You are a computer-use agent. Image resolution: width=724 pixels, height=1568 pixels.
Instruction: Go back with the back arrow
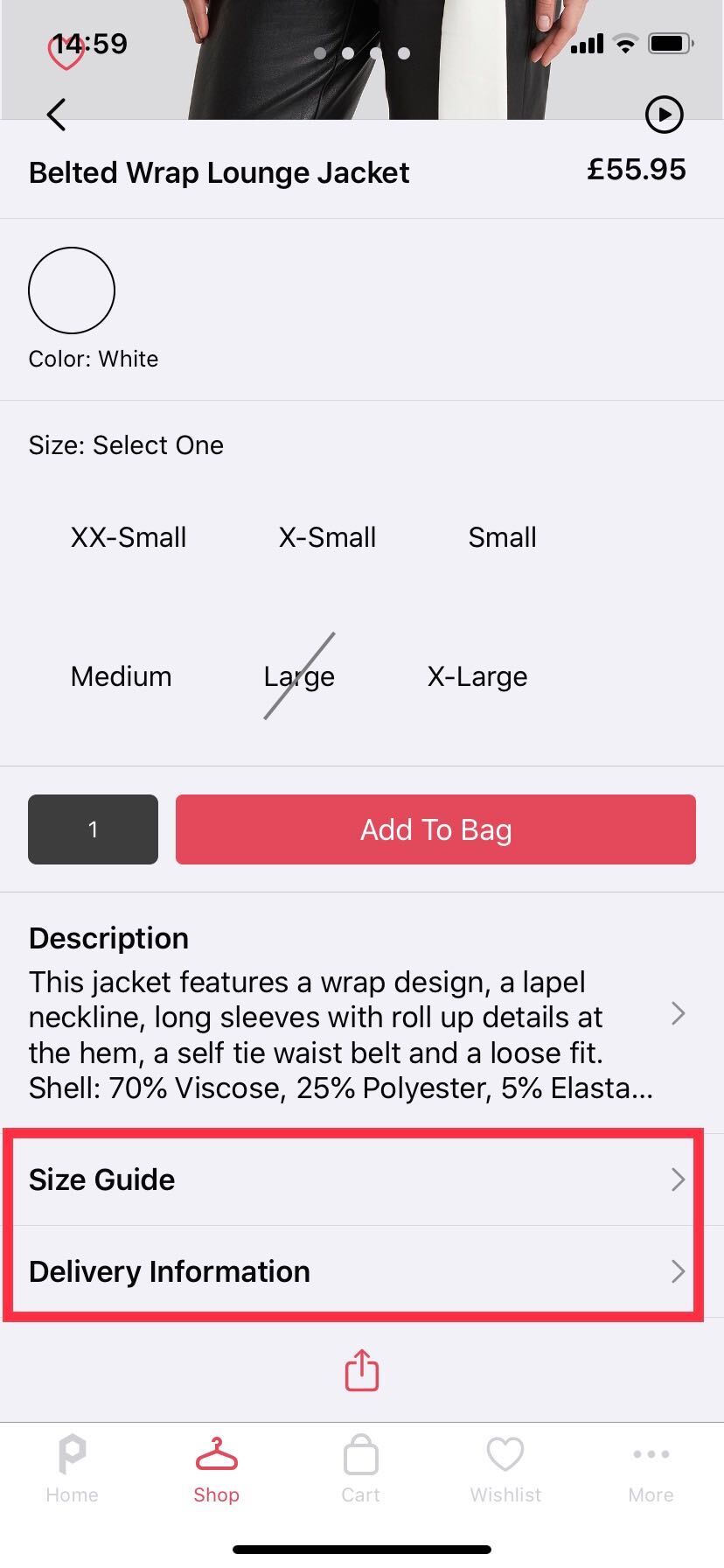pyautogui.click(x=57, y=115)
